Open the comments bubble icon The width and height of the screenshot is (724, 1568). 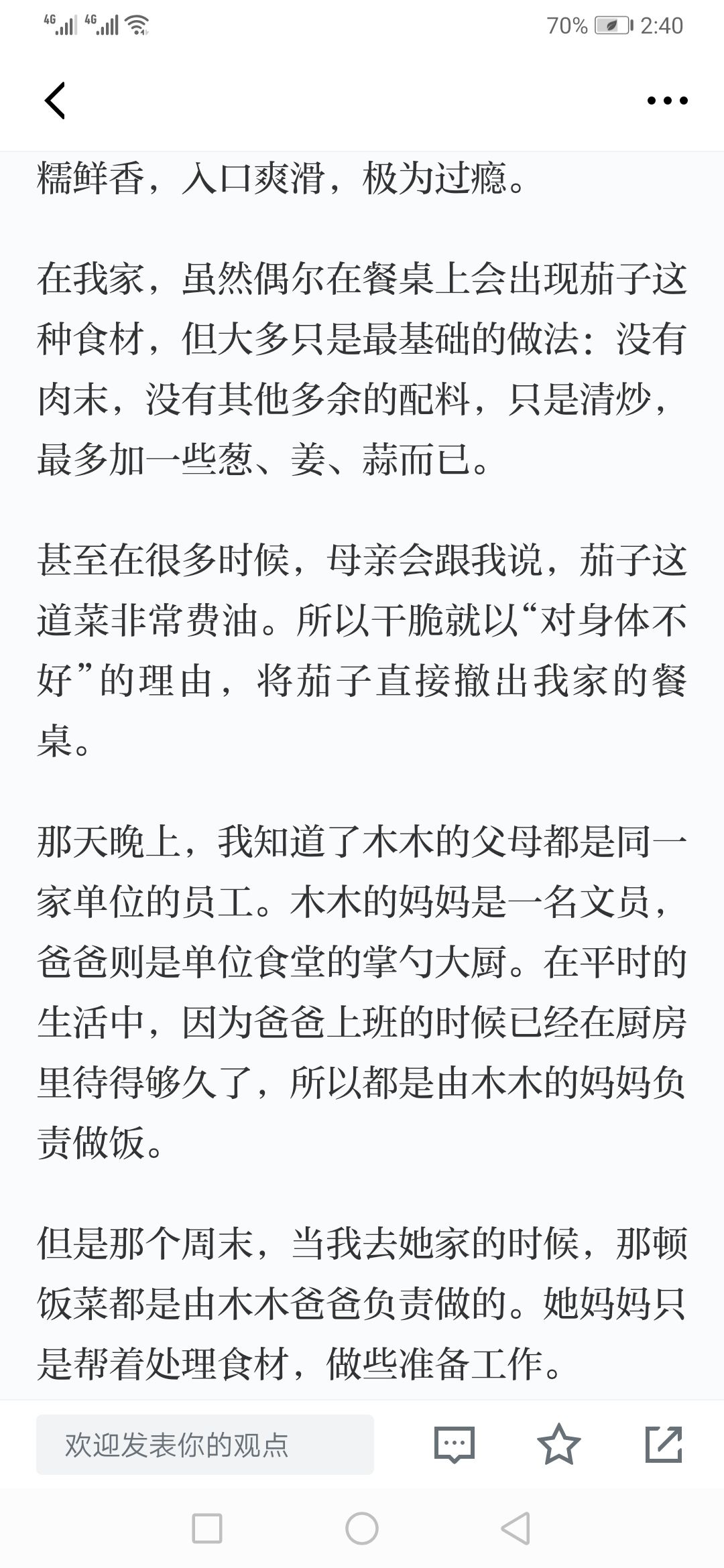click(455, 1445)
